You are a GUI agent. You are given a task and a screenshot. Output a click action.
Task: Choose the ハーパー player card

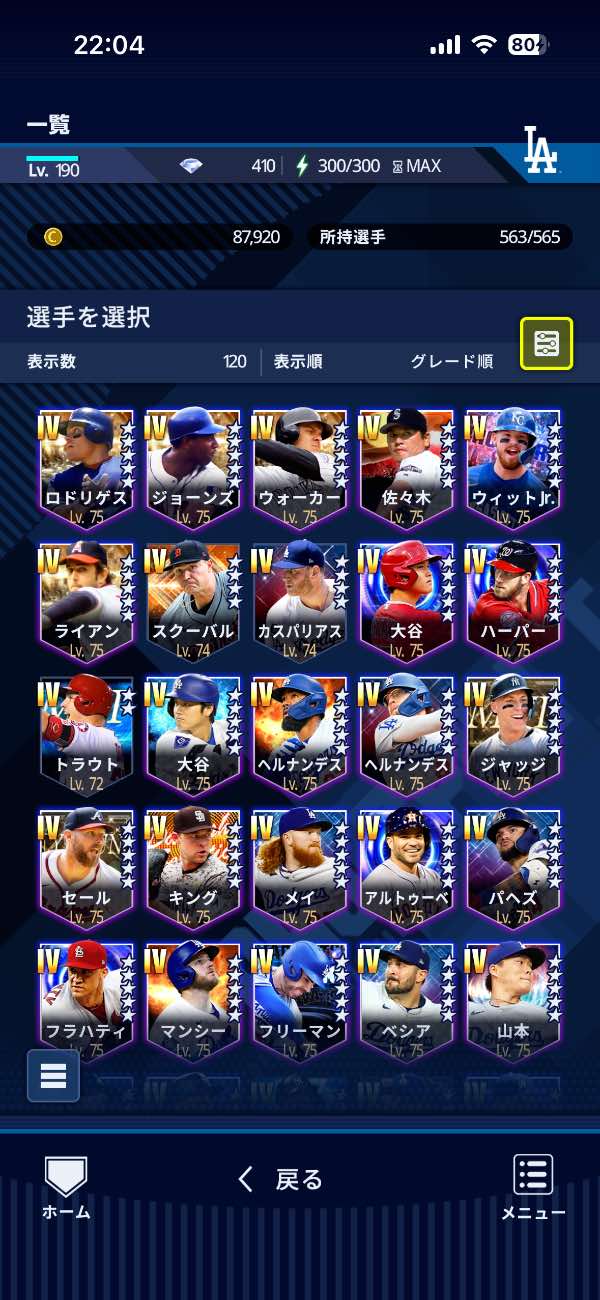pyautogui.click(x=513, y=600)
